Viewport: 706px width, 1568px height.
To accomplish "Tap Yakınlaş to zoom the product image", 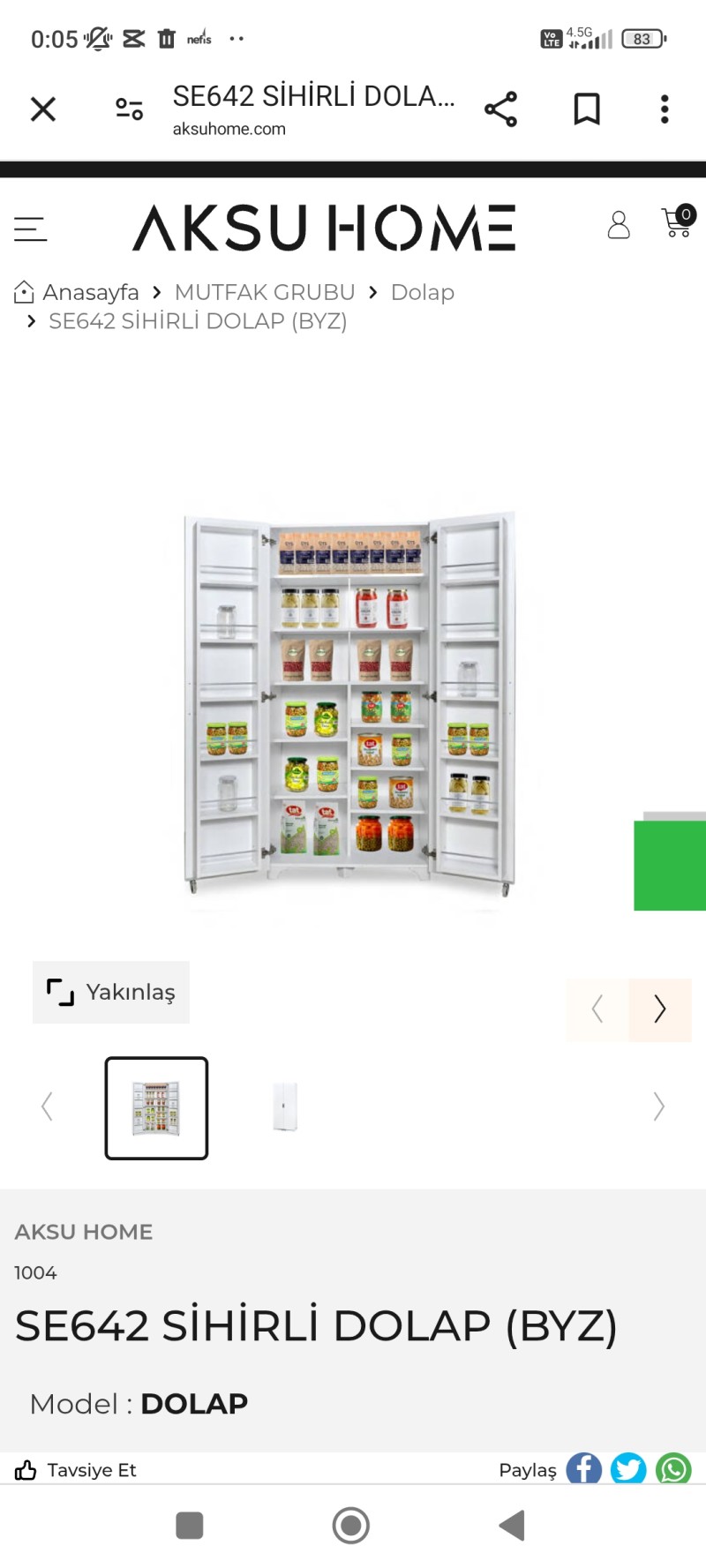I will [111, 992].
